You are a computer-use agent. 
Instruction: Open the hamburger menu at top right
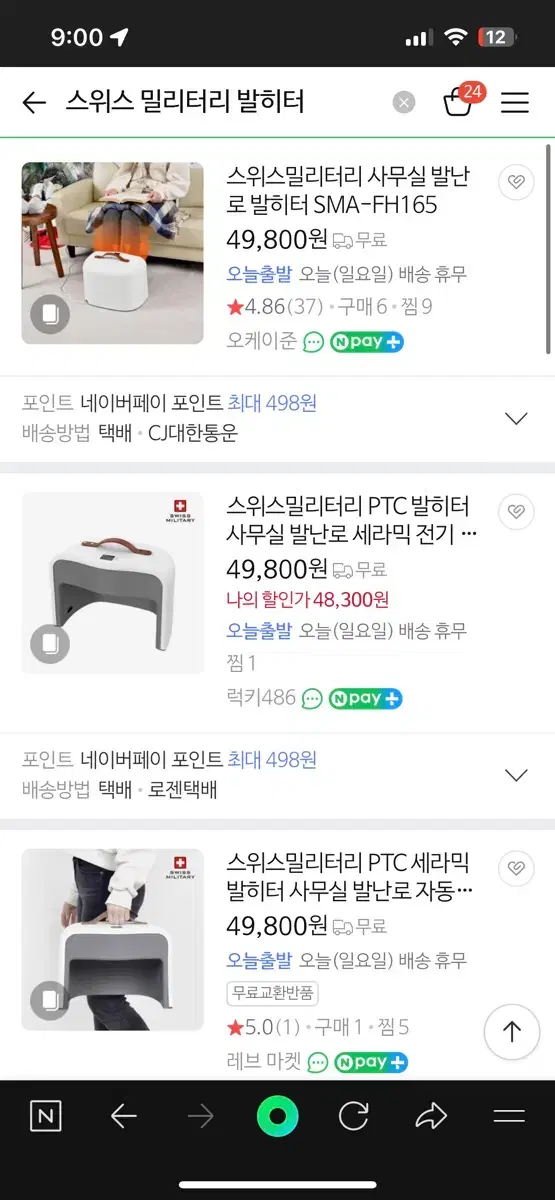pyautogui.click(x=515, y=102)
